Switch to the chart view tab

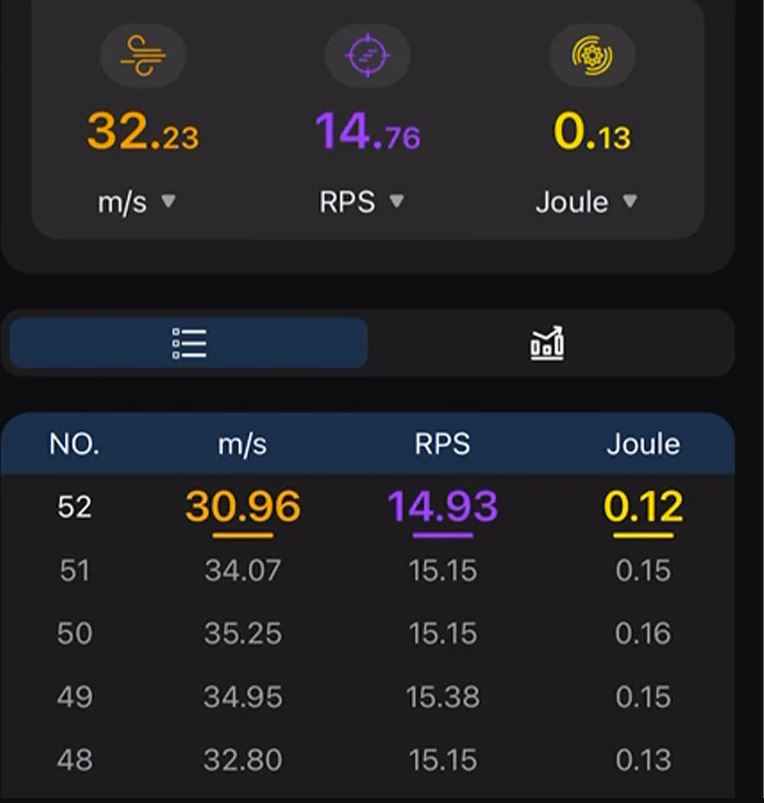(547, 344)
